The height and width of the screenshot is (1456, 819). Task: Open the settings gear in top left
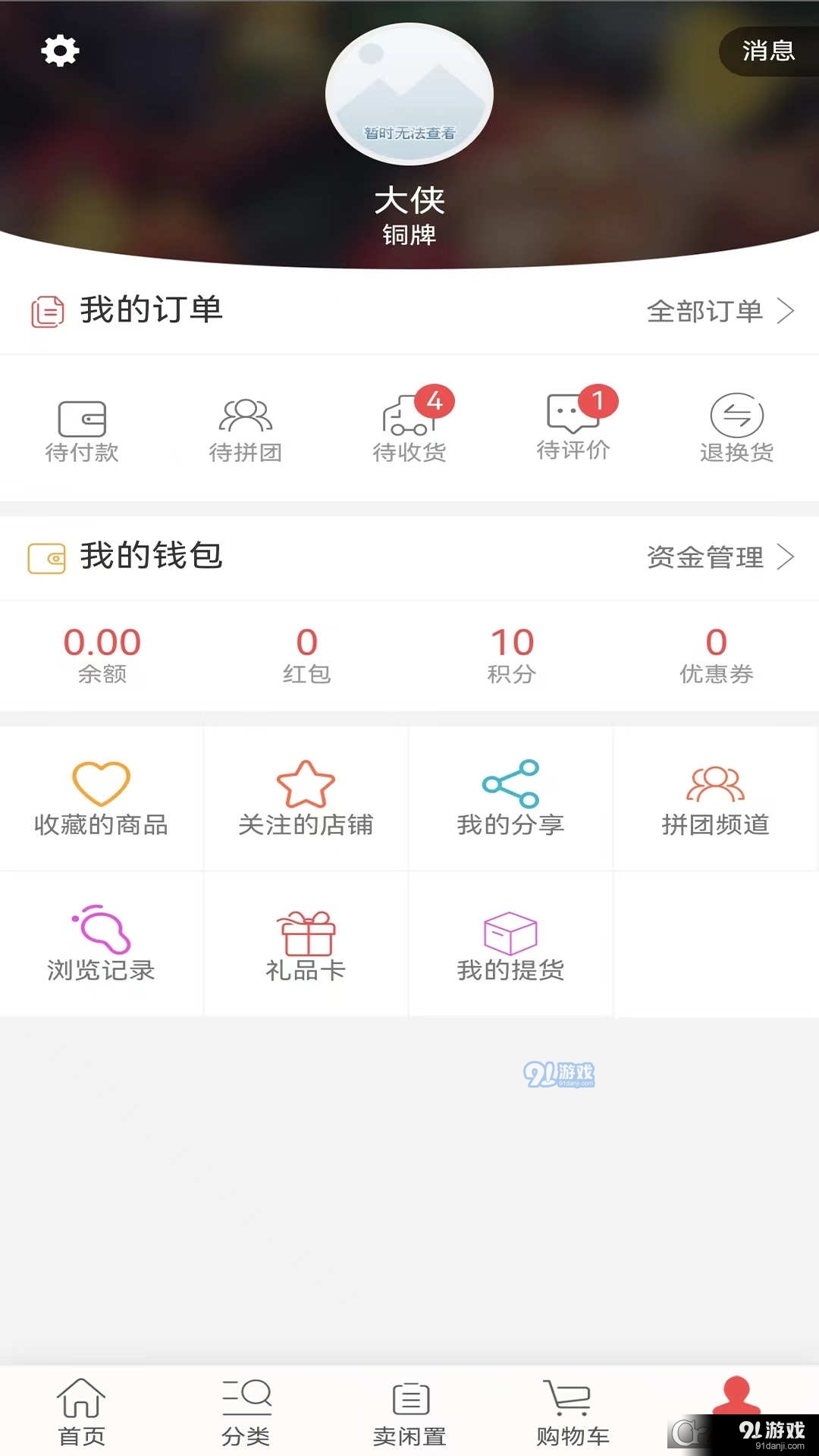click(x=59, y=51)
